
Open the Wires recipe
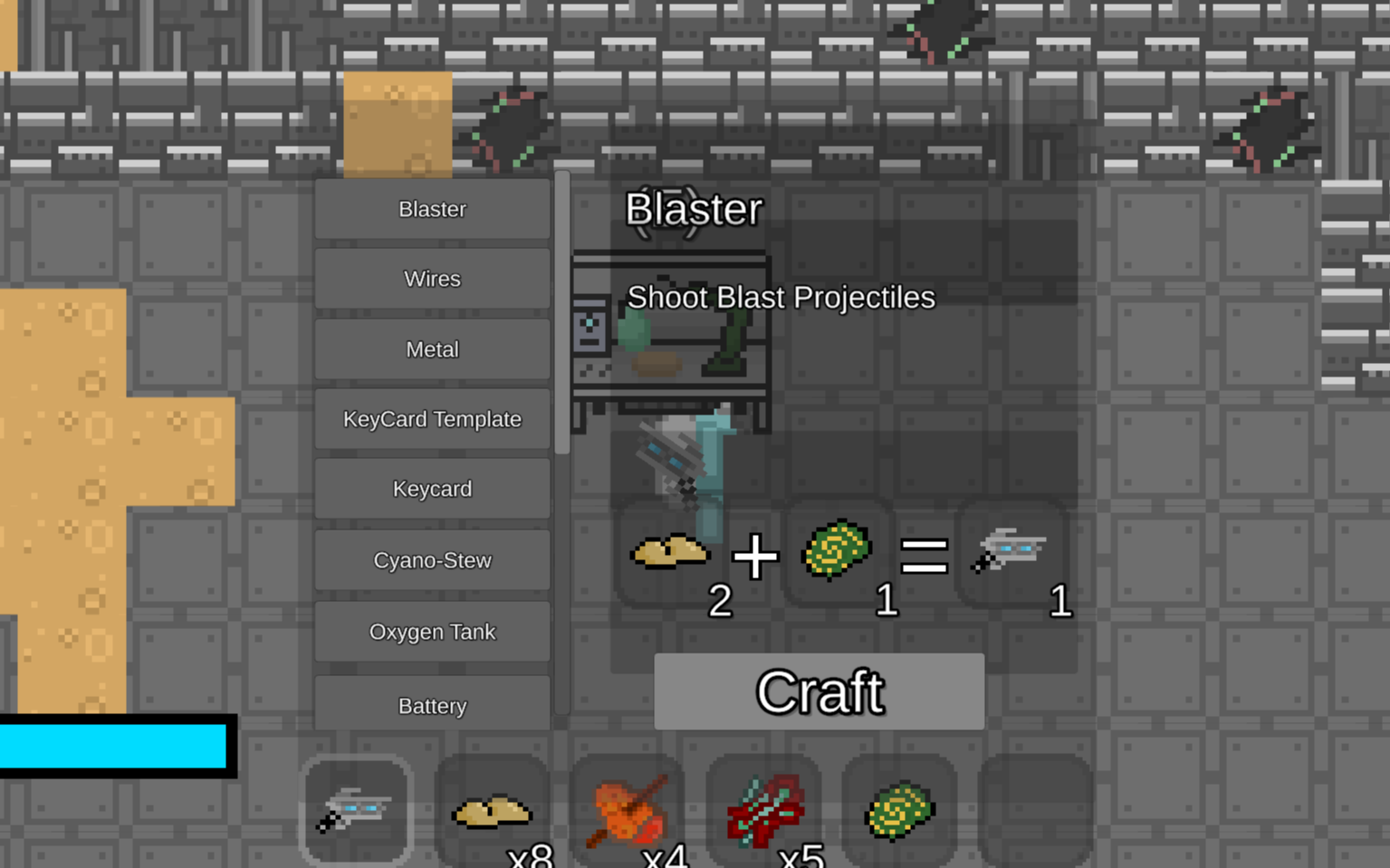(432, 279)
